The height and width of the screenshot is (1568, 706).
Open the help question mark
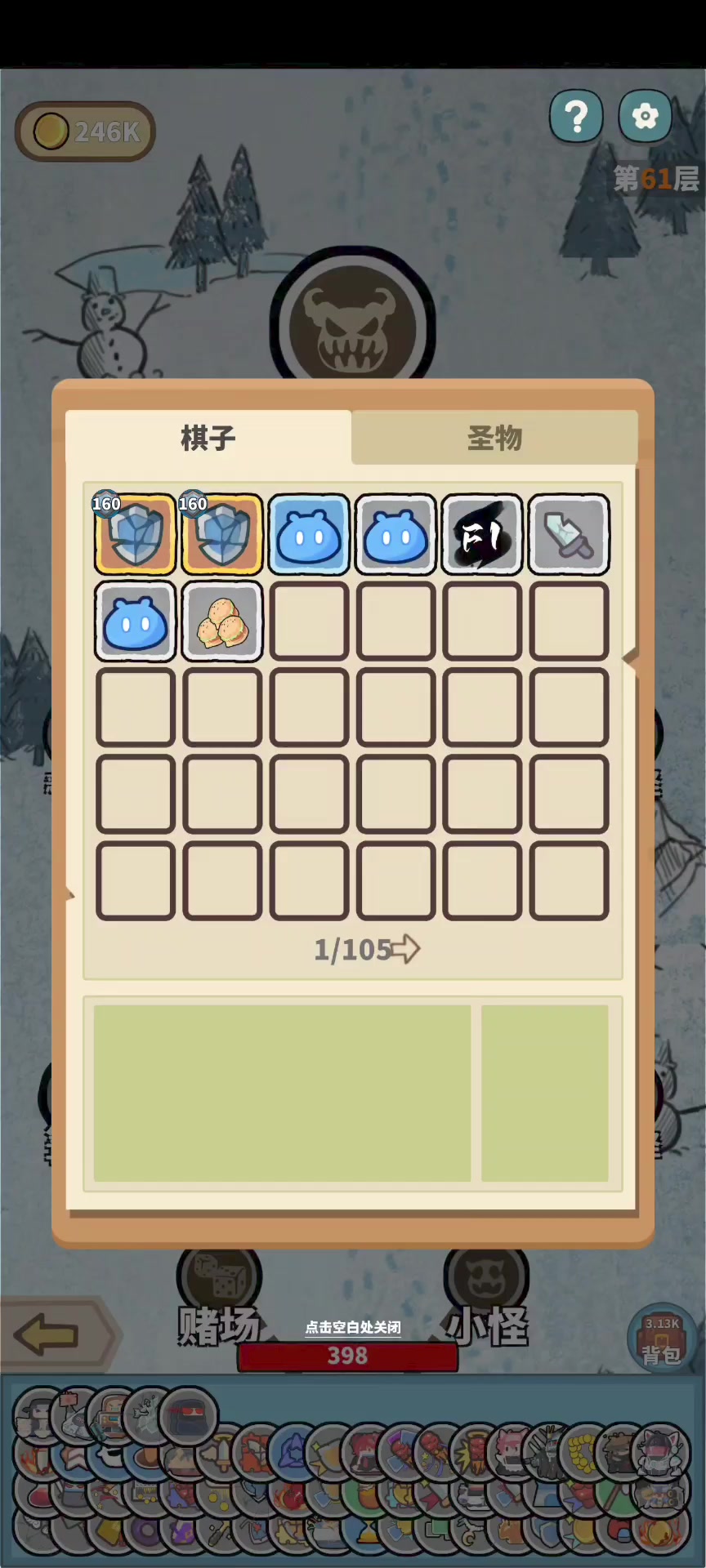[576, 117]
